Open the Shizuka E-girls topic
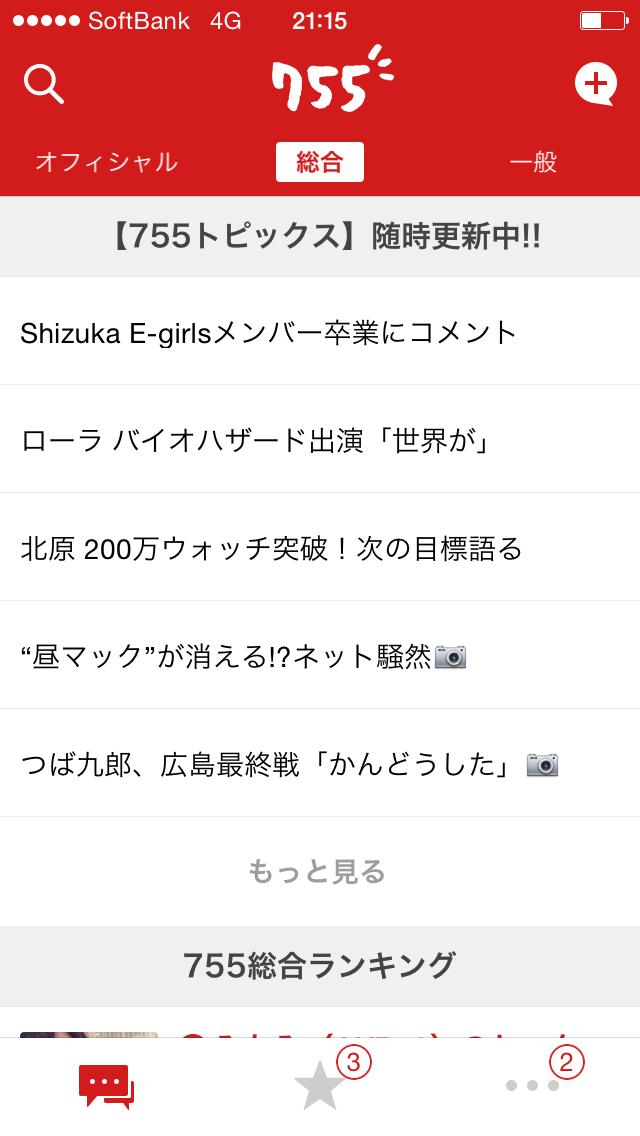The height and width of the screenshot is (1136, 640). [x=320, y=332]
